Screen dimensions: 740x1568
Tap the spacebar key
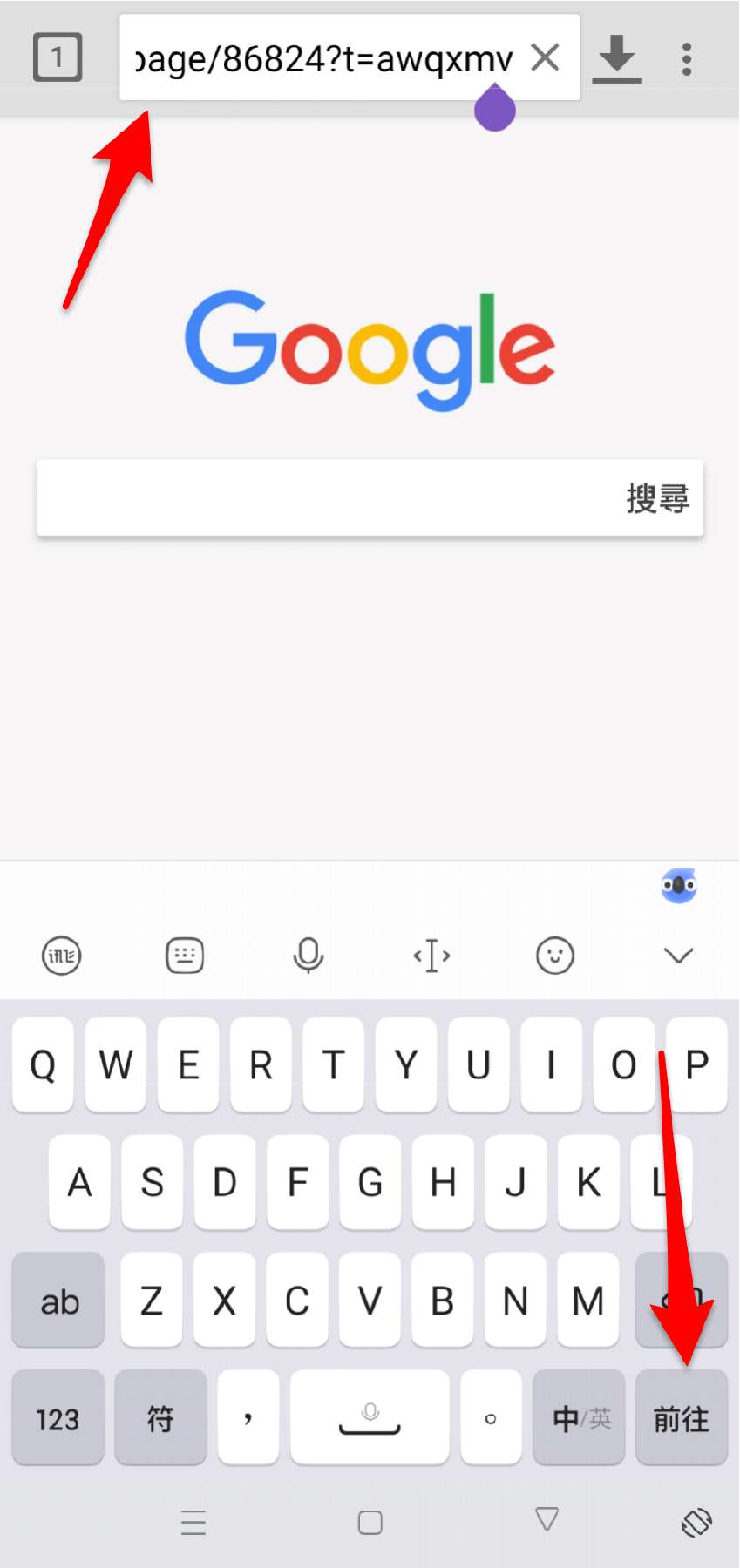pos(370,1418)
